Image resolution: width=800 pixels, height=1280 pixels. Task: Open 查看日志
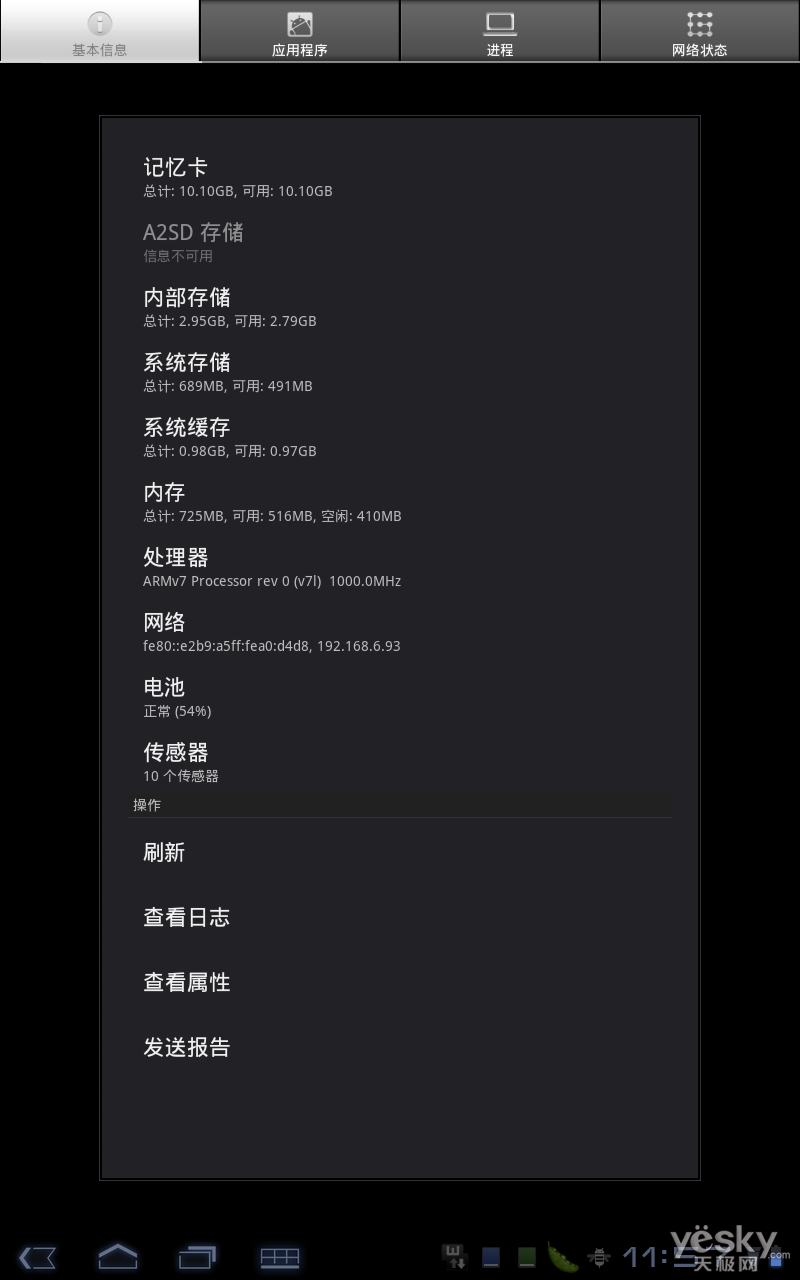pyautogui.click(x=400, y=917)
